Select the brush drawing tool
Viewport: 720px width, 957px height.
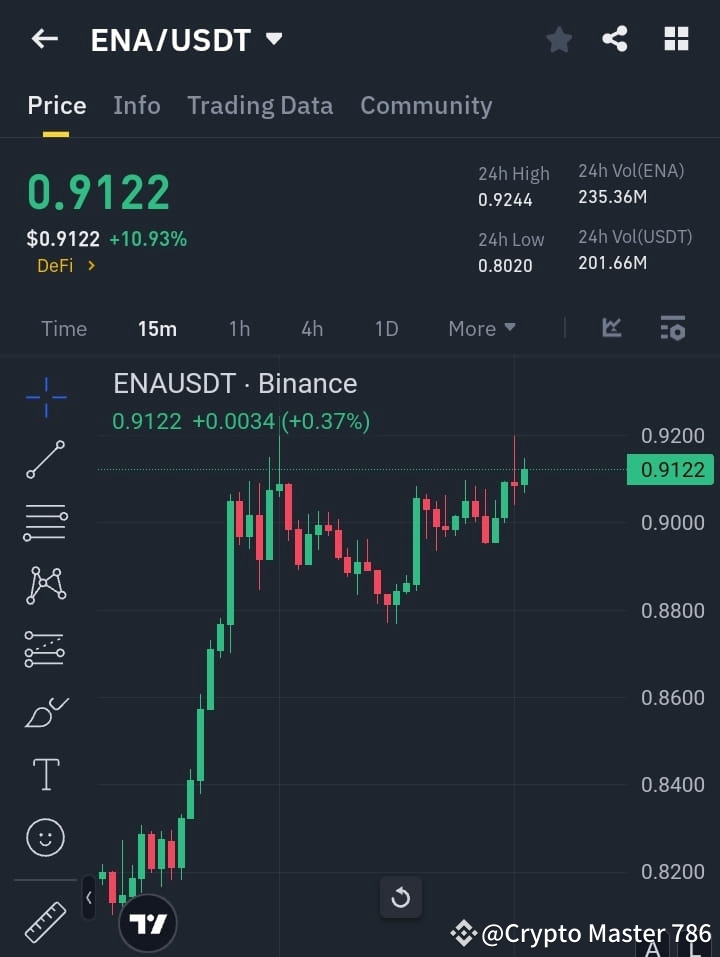tap(45, 712)
